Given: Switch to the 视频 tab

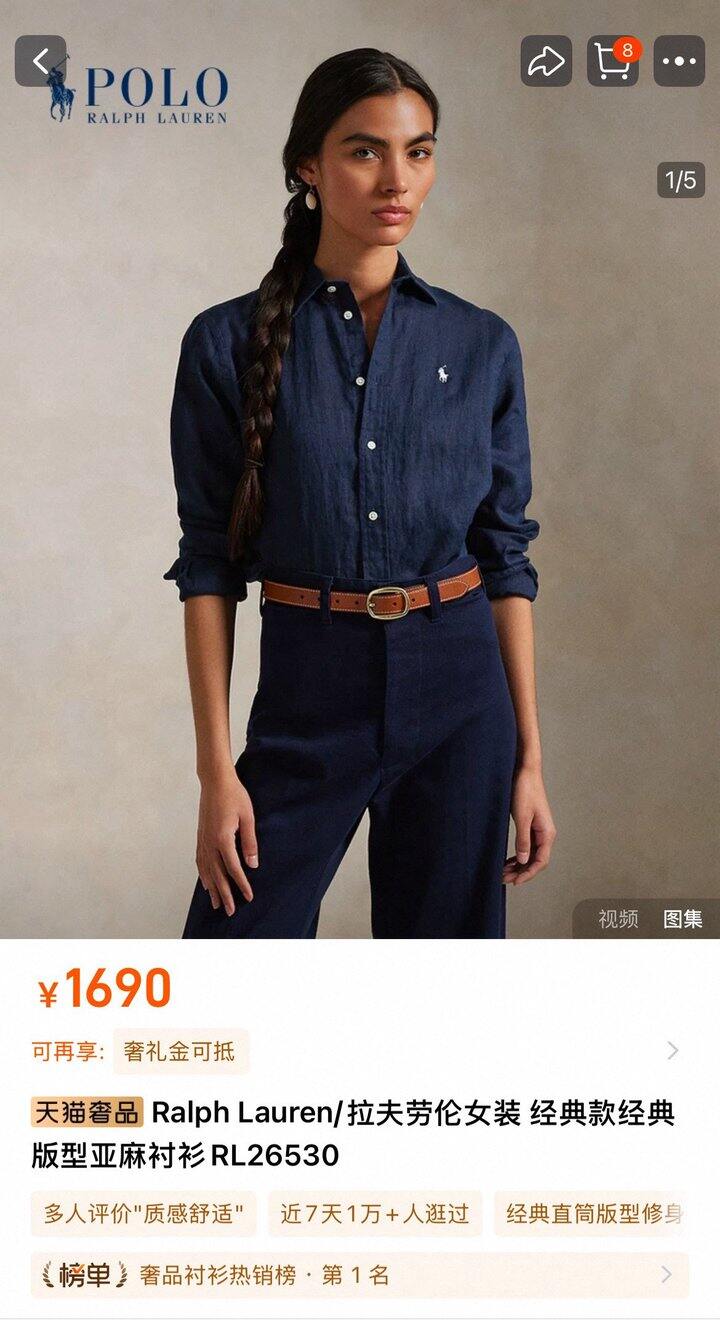Looking at the screenshot, I should [x=618, y=919].
